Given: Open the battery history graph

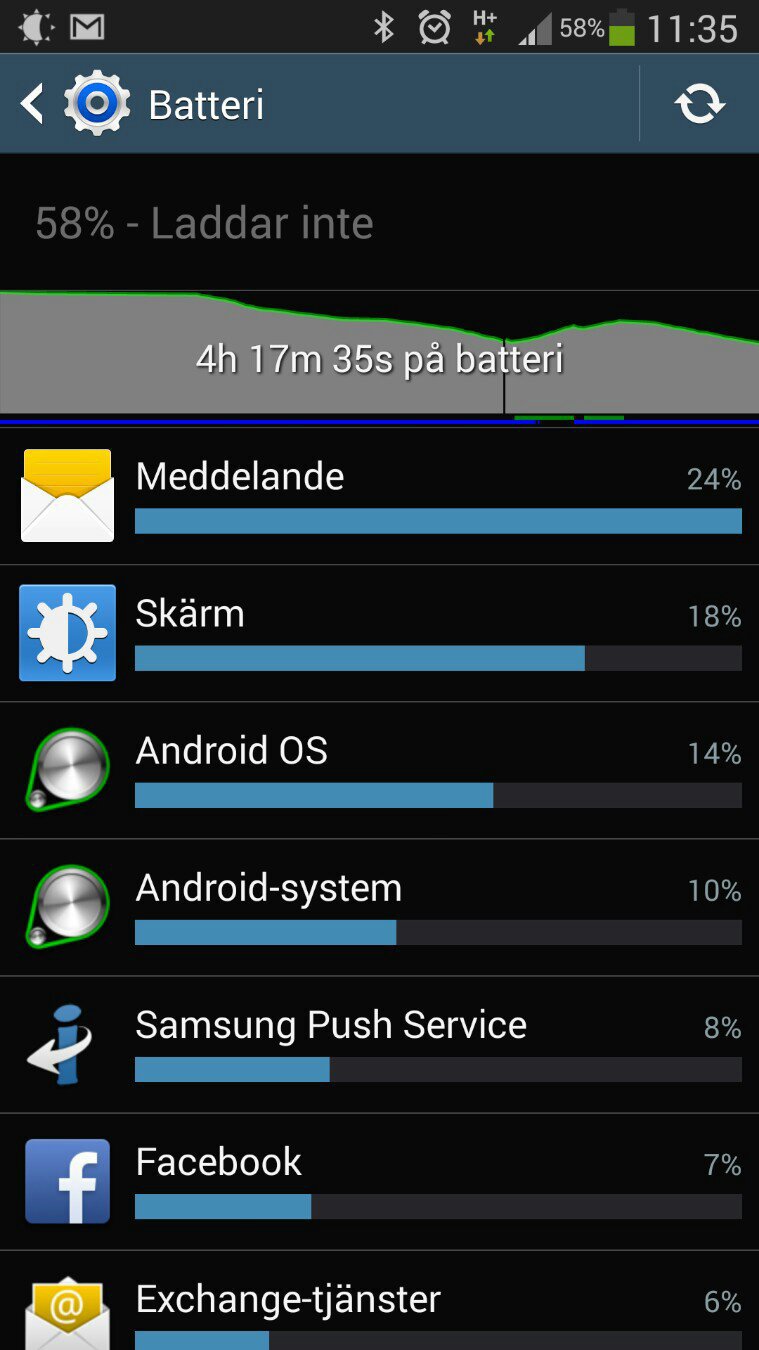Looking at the screenshot, I should (x=379, y=354).
